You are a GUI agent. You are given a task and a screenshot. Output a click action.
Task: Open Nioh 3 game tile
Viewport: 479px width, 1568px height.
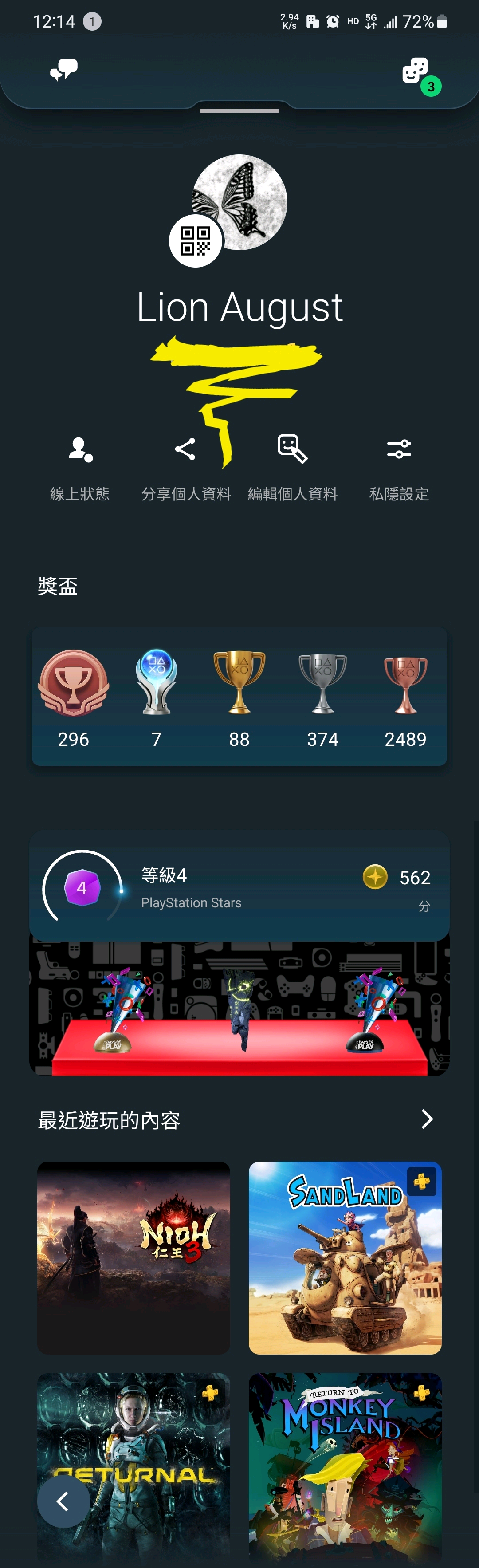tap(133, 1257)
